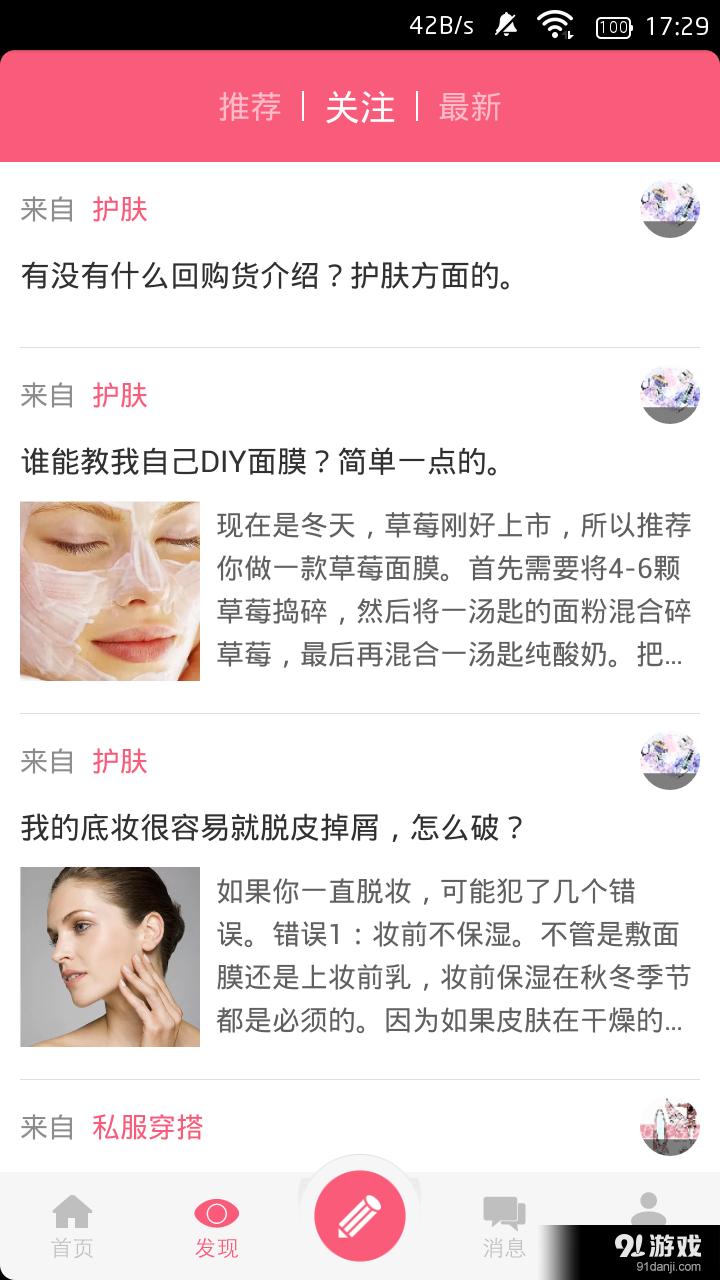
Task: Stay on the 关注 tab by tapping it
Action: click(360, 107)
